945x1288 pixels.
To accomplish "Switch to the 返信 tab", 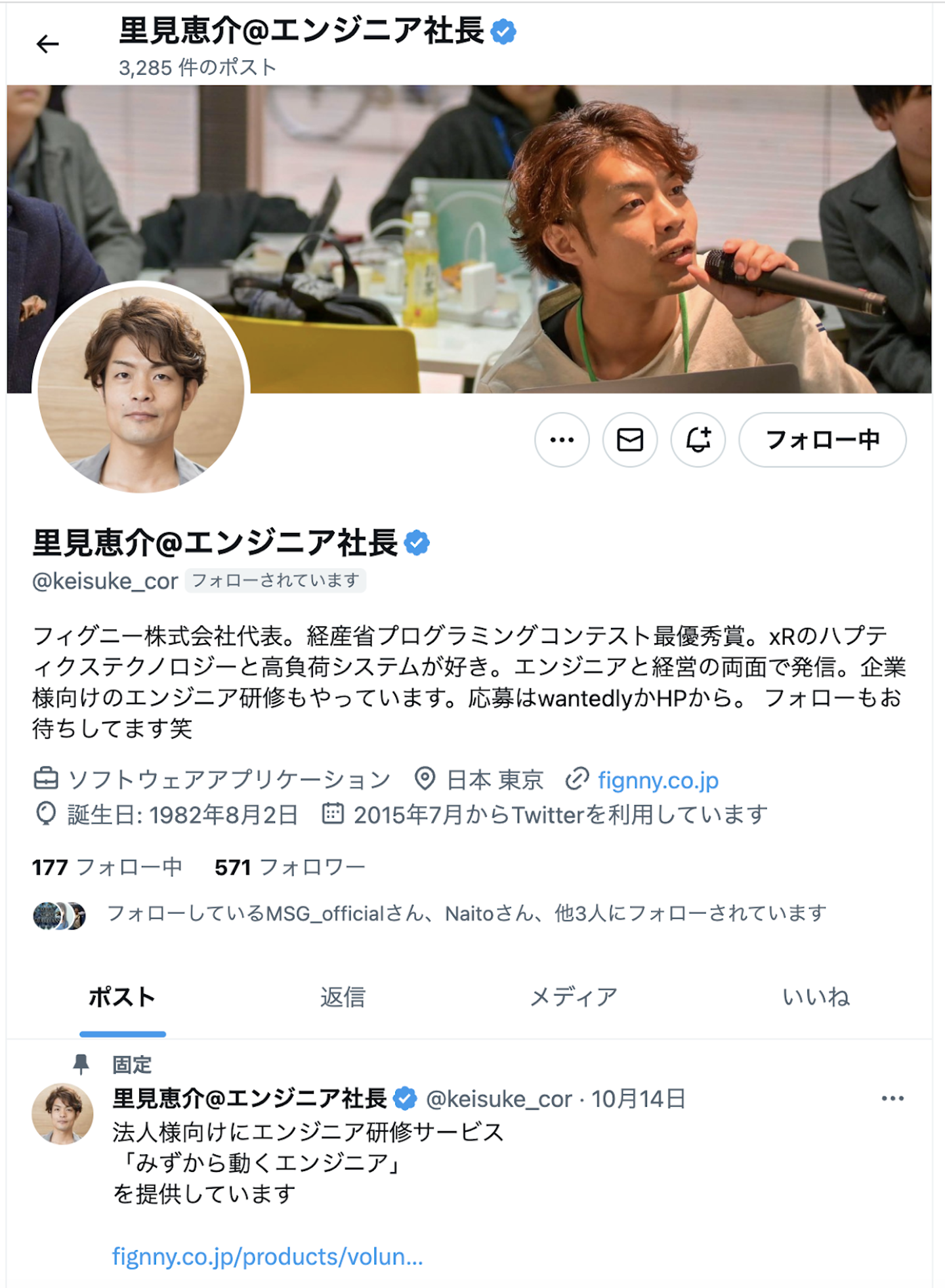I will tap(343, 997).
